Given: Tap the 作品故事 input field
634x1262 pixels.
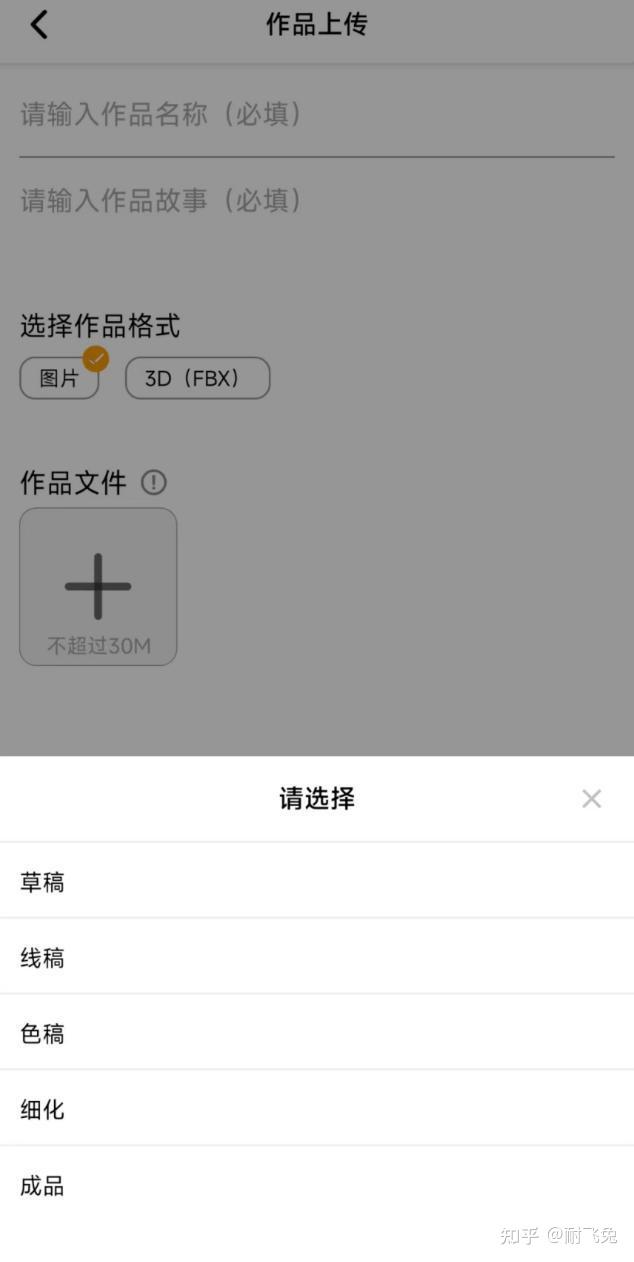Looking at the screenshot, I should [x=316, y=201].
